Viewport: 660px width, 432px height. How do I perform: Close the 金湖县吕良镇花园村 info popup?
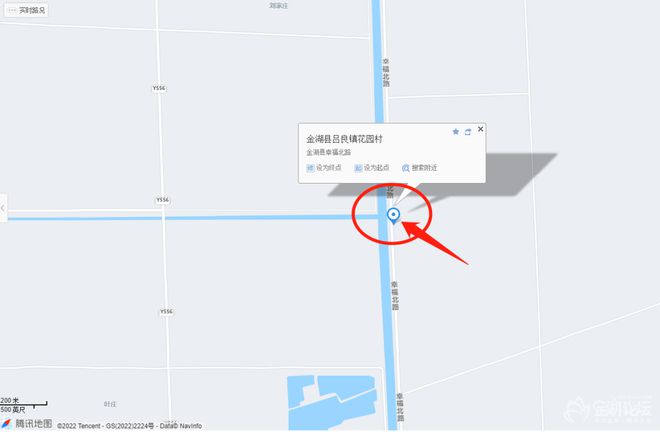pos(481,129)
